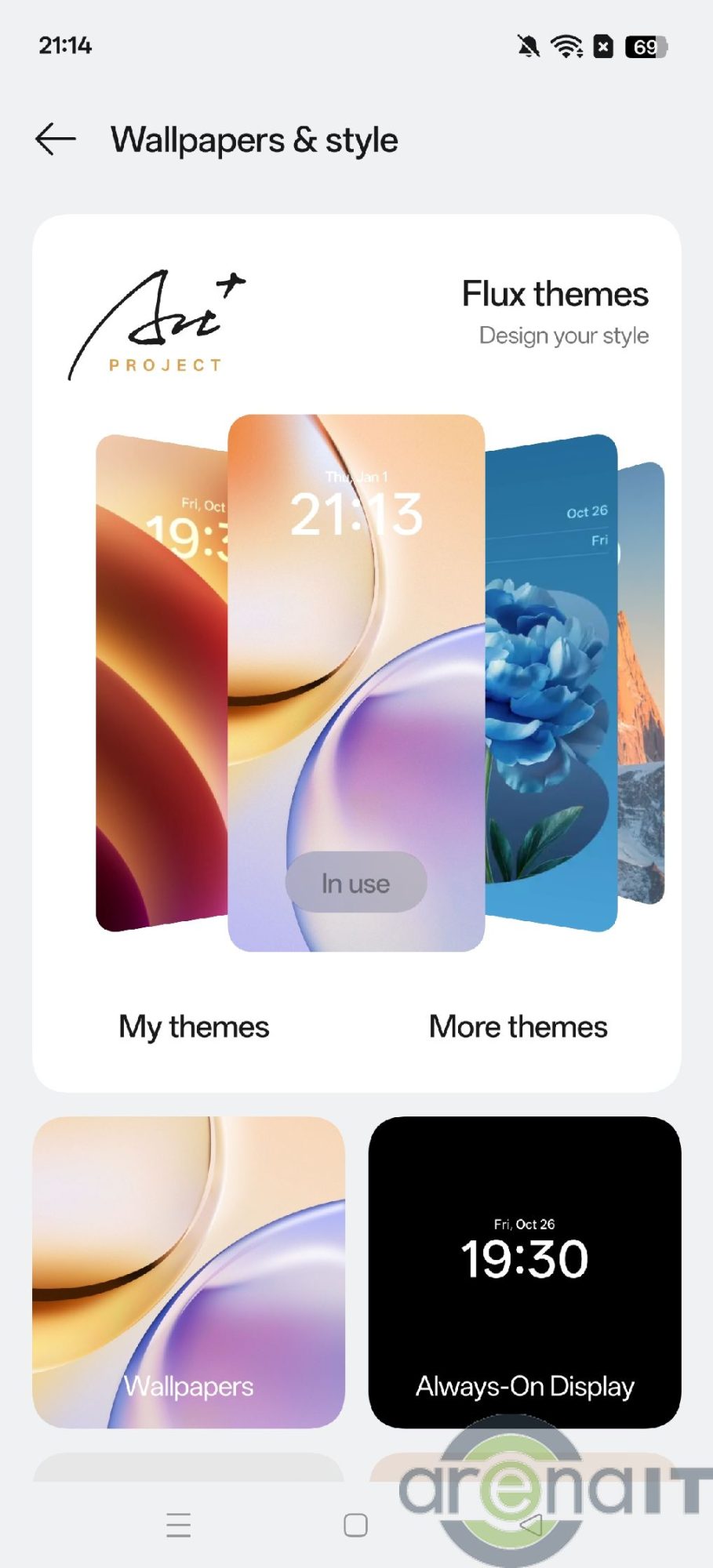Open the Always-On Display tile
Image resolution: width=713 pixels, height=1568 pixels.
point(525,1272)
